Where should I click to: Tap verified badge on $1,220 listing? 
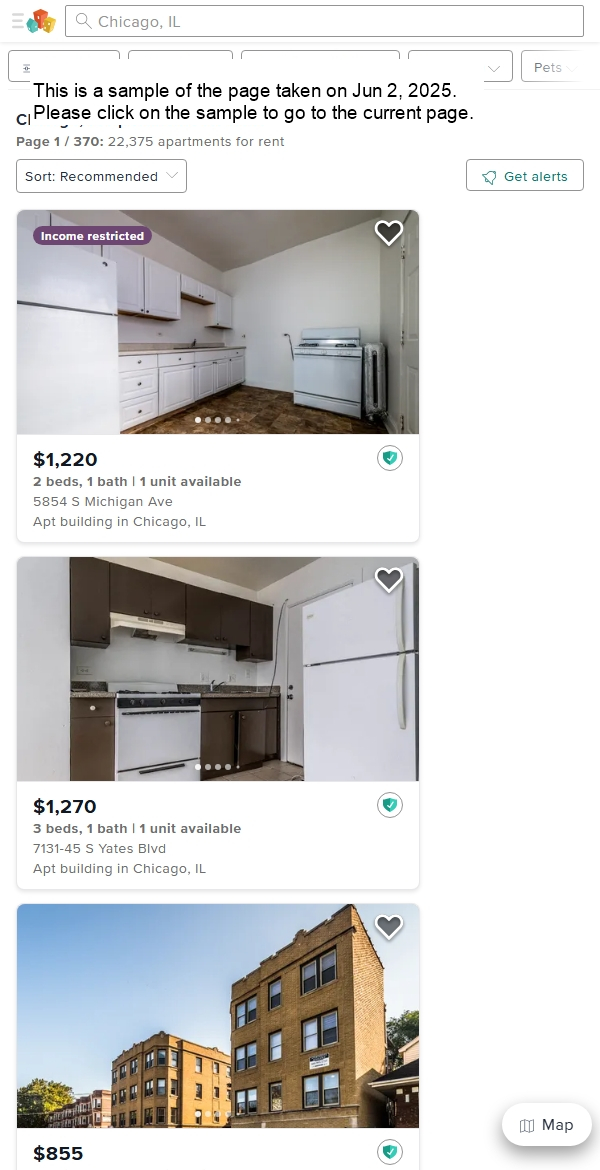[x=390, y=458]
